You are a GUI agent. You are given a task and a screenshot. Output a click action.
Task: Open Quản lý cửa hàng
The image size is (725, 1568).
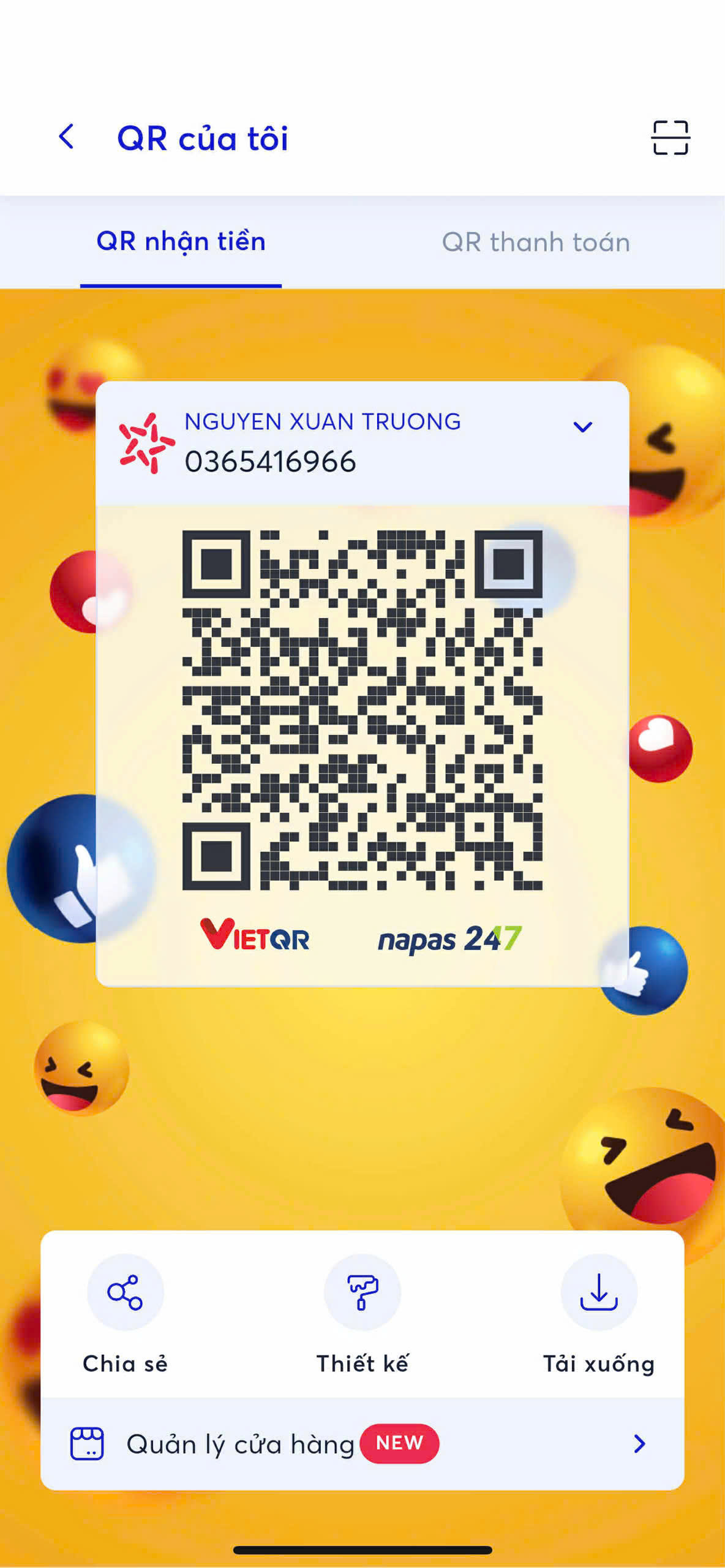point(361,1444)
